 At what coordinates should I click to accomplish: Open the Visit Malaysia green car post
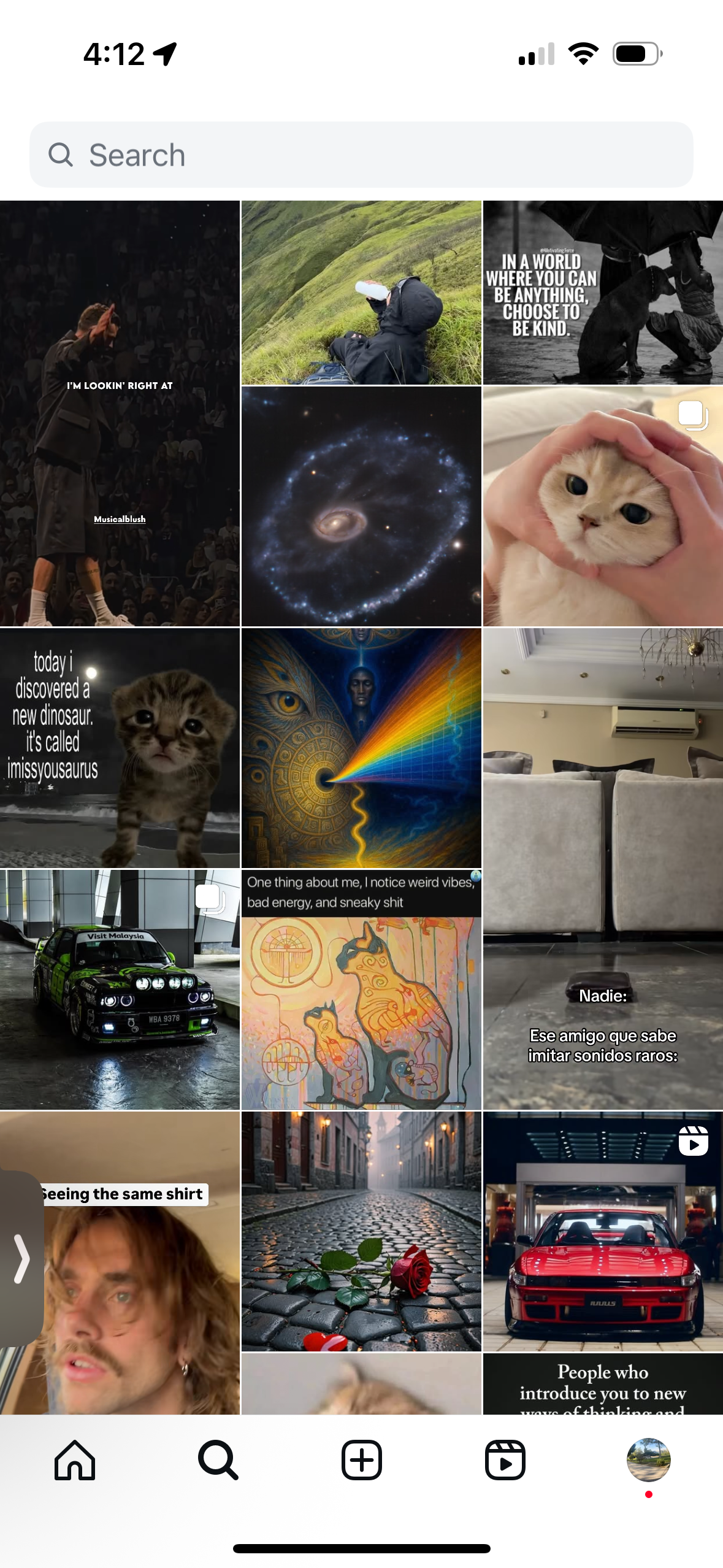(x=120, y=990)
